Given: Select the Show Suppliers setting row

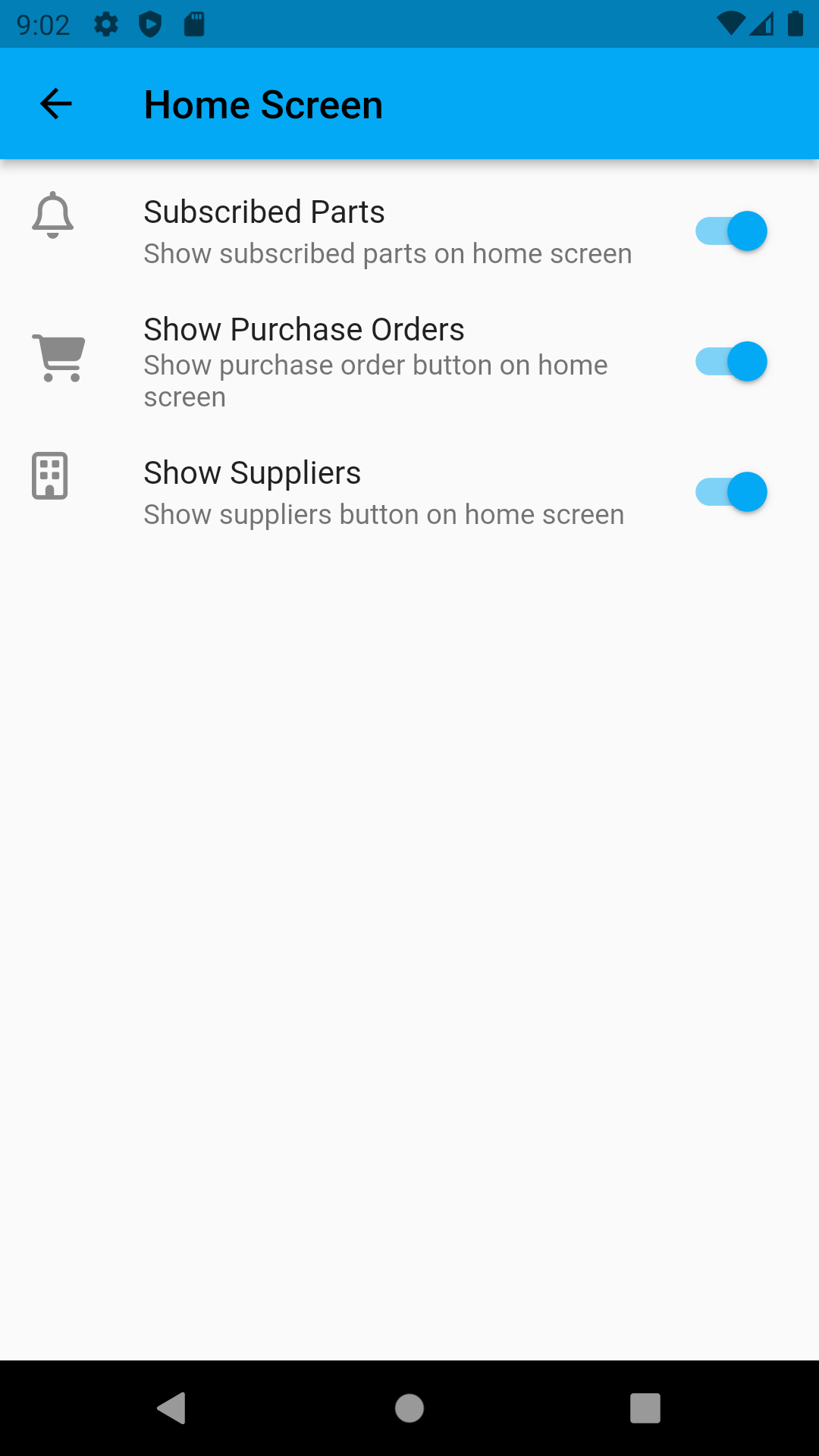Looking at the screenshot, I should [x=252, y=472].
